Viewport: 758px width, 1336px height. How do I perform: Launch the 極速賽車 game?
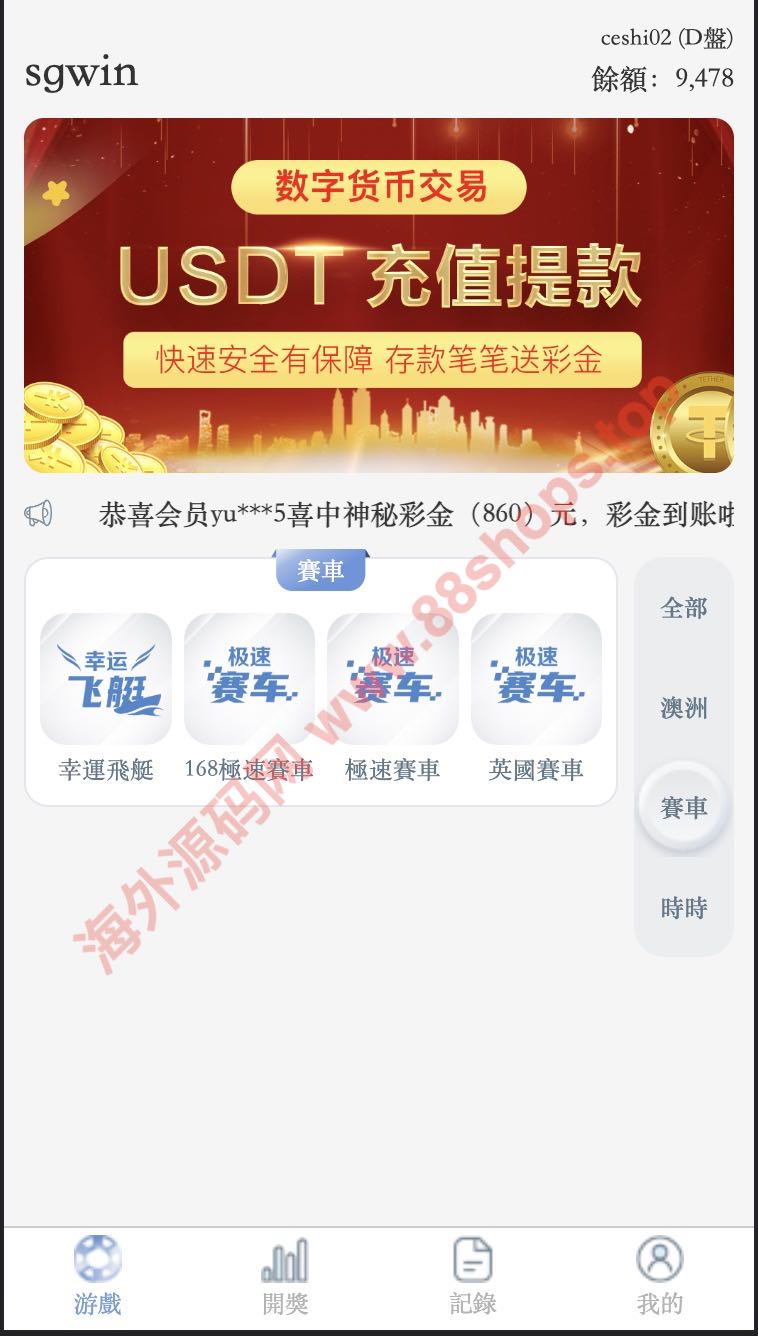pyautogui.click(x=392, y=679)
